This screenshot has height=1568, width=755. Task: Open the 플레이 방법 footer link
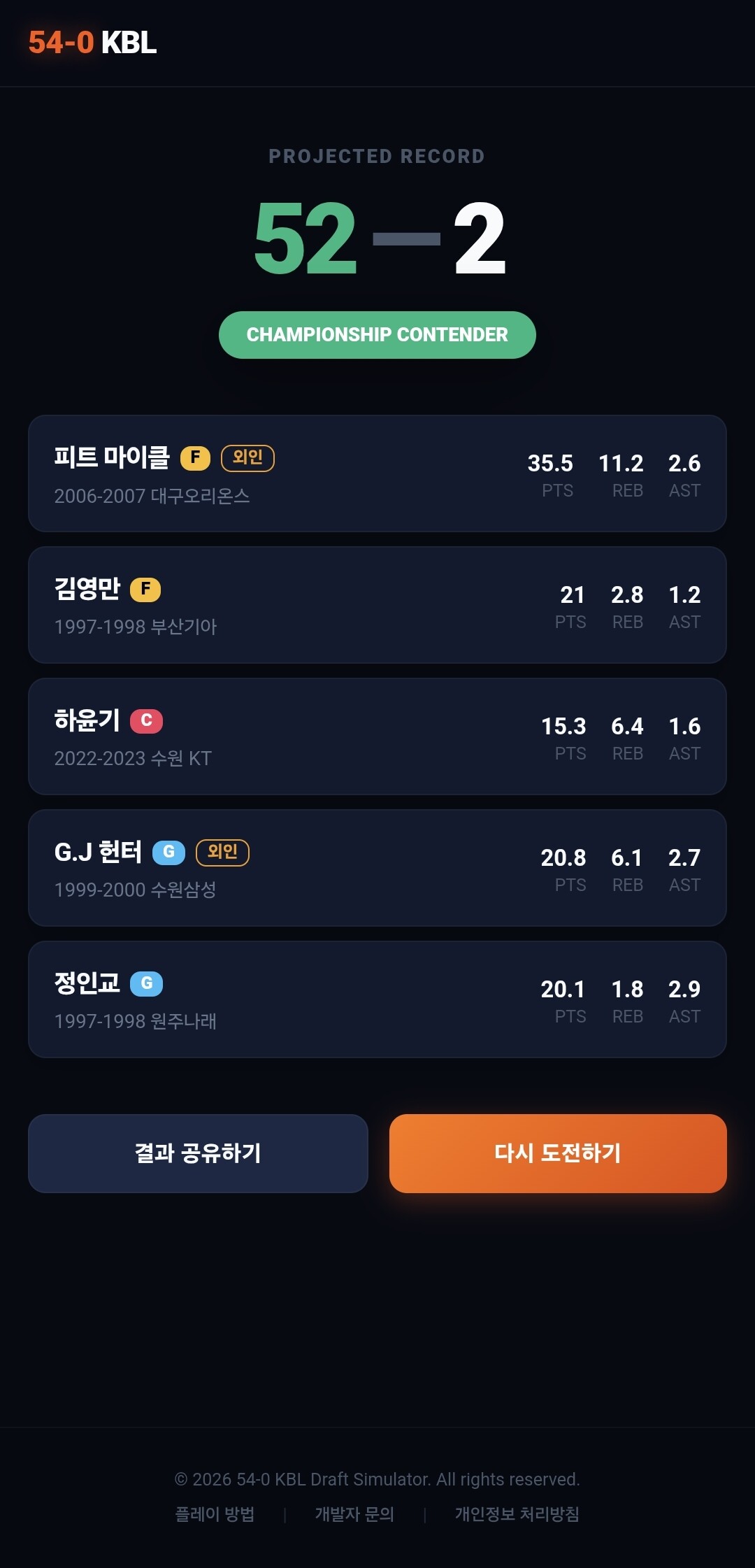click(215, 1514)
